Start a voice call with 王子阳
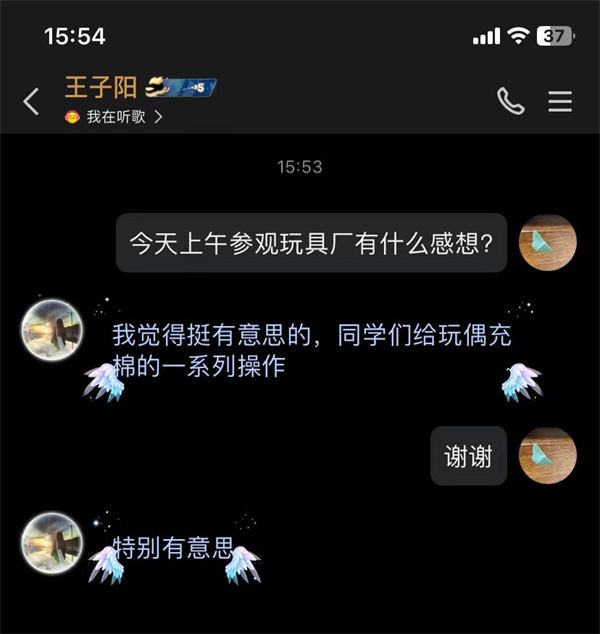 tap(510, 101)
